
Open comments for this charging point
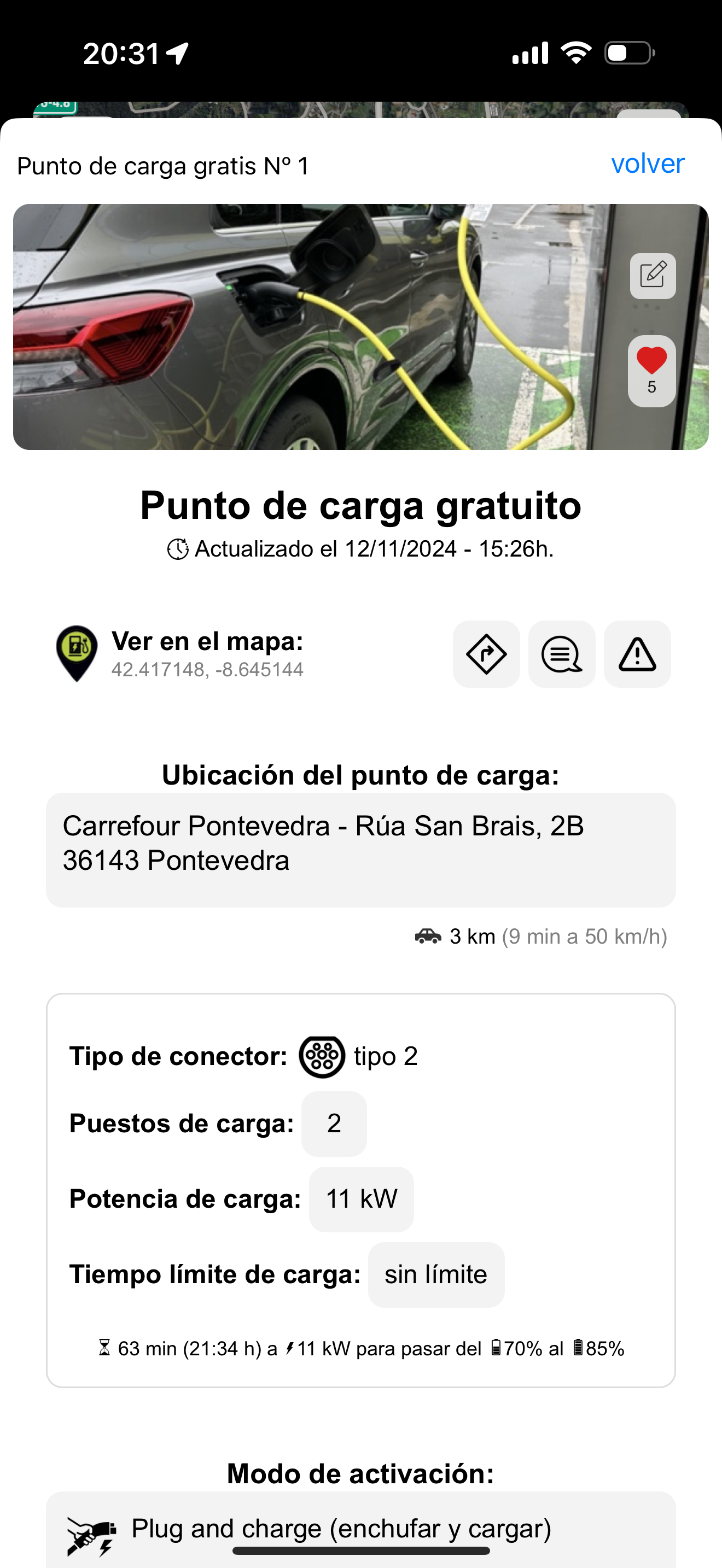point(561,654)
